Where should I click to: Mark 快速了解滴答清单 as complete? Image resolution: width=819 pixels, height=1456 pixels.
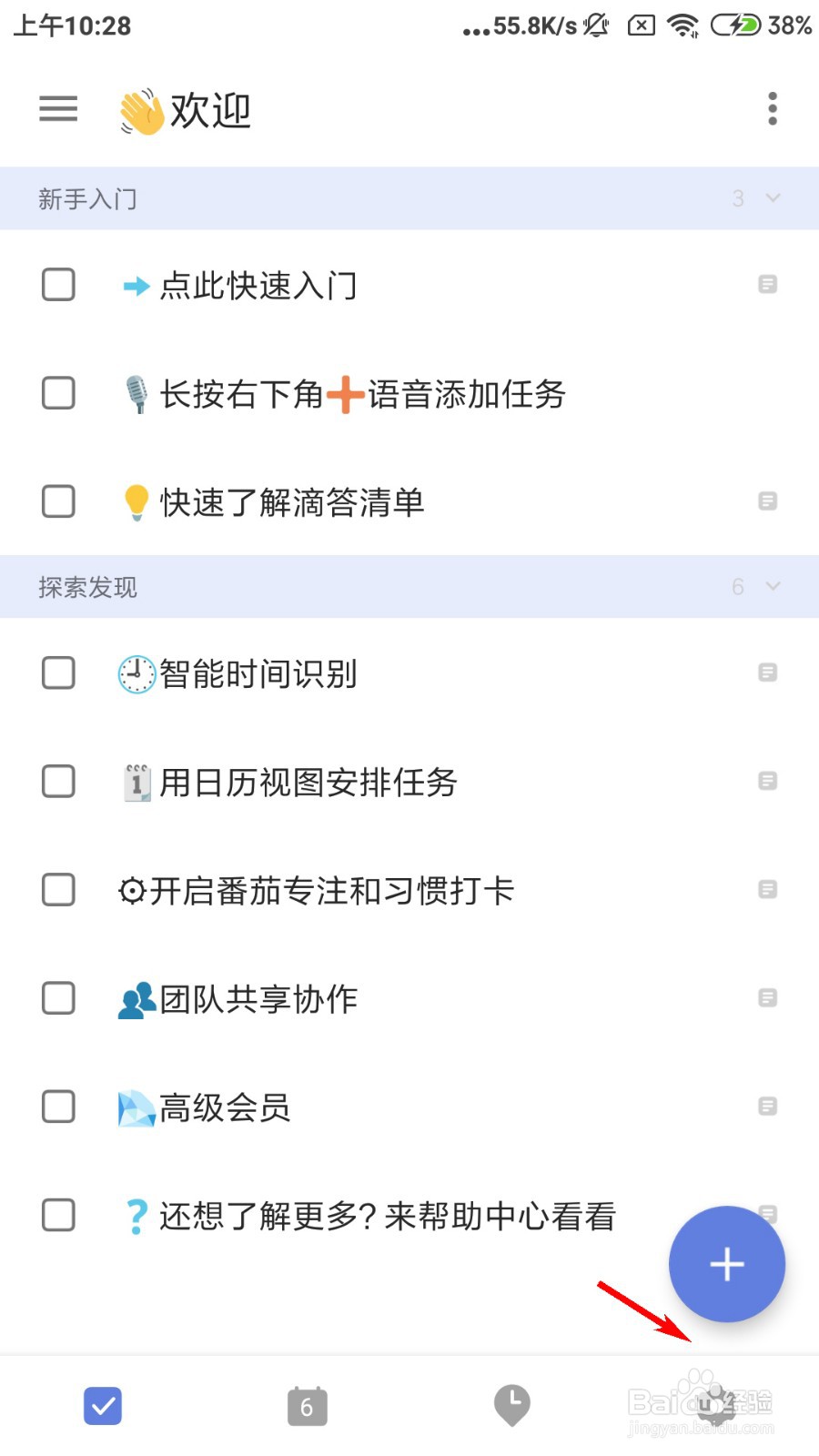point(59,501)
